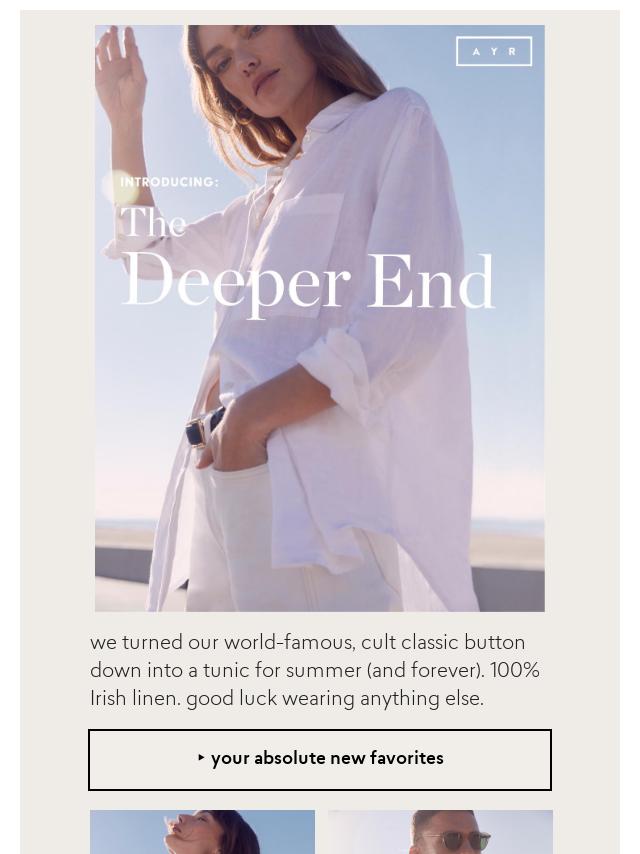Open the photo tile of man with sunglasses
This screenshot has width=640, height=854.
[x=440, y=831]
